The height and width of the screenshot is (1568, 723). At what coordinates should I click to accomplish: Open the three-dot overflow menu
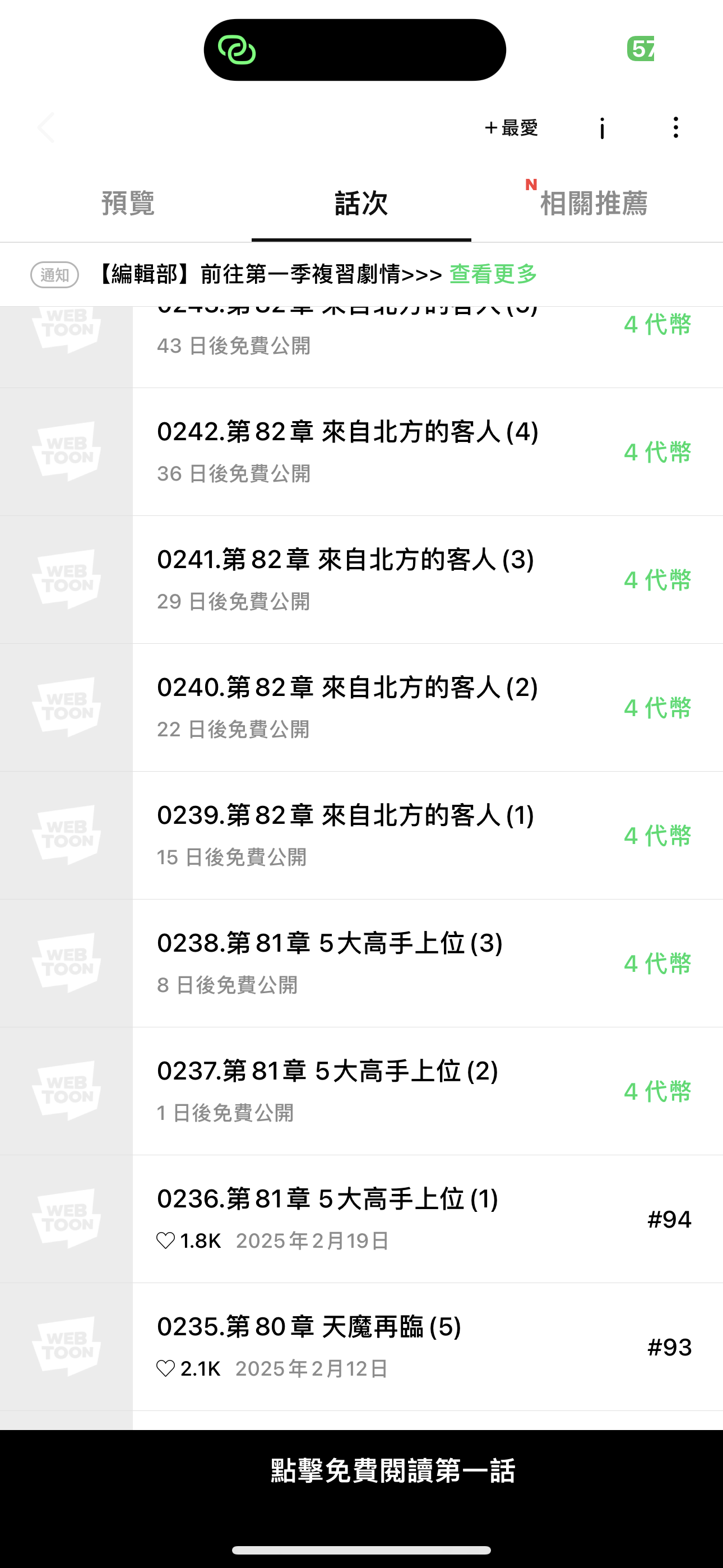675,128
